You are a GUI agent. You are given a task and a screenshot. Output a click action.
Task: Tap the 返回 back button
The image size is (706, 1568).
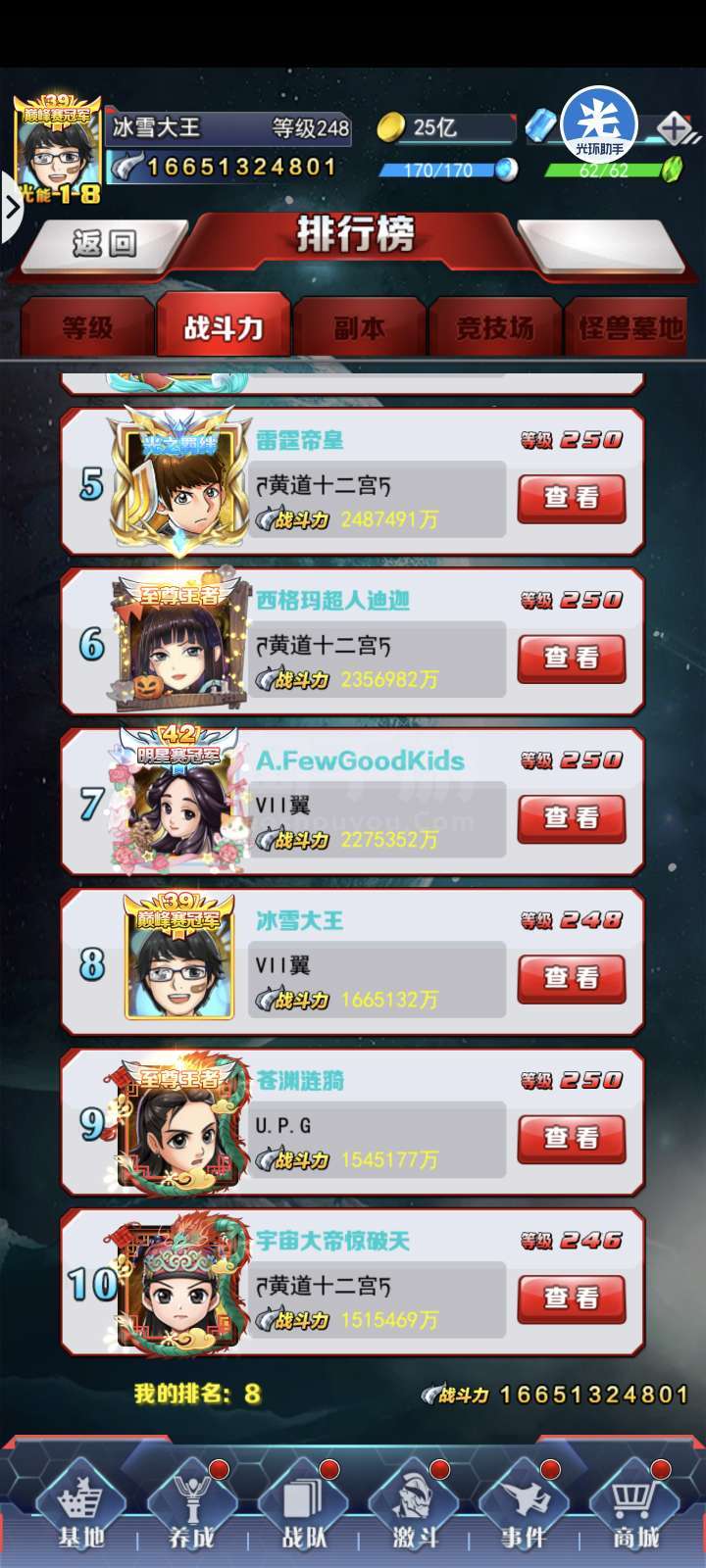[103, 242]
